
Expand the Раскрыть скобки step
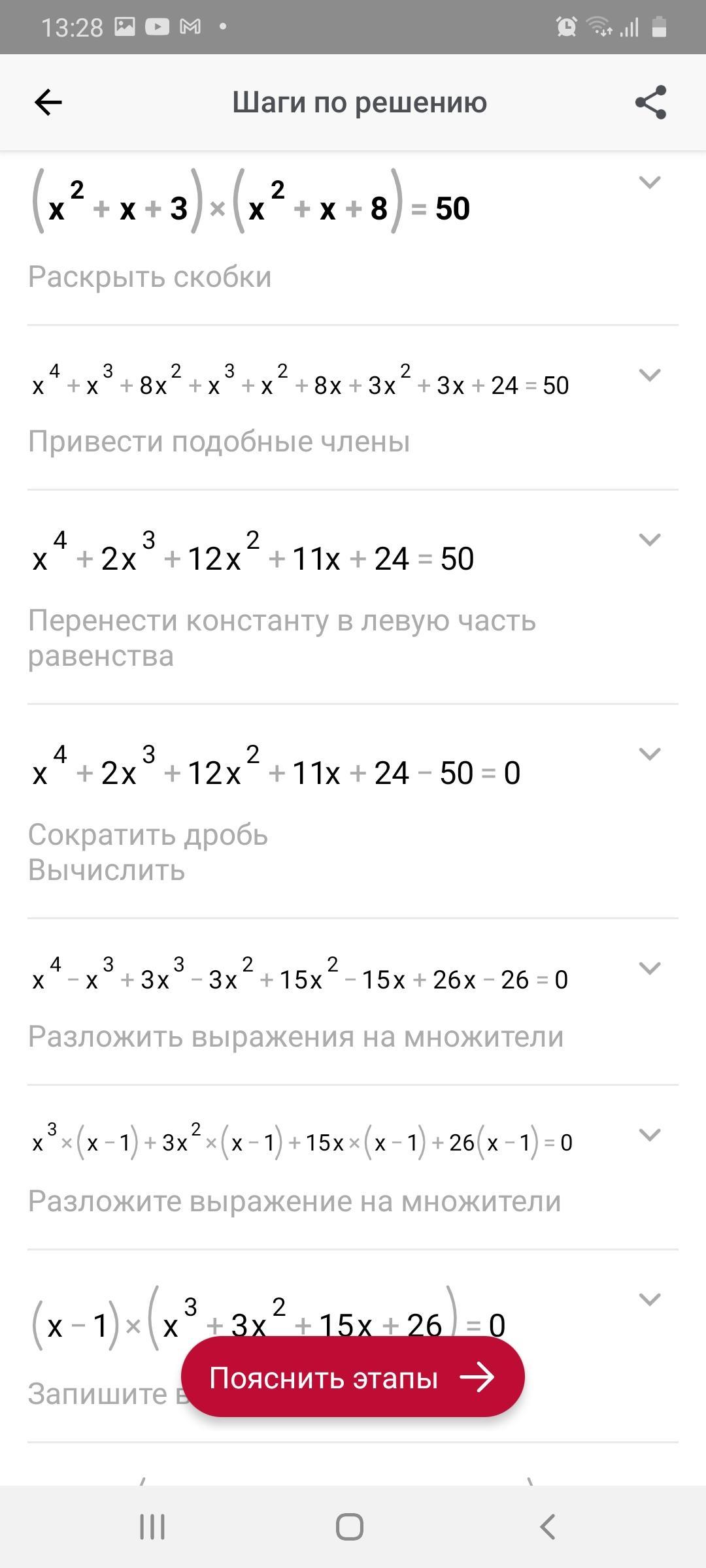(649, 182)
